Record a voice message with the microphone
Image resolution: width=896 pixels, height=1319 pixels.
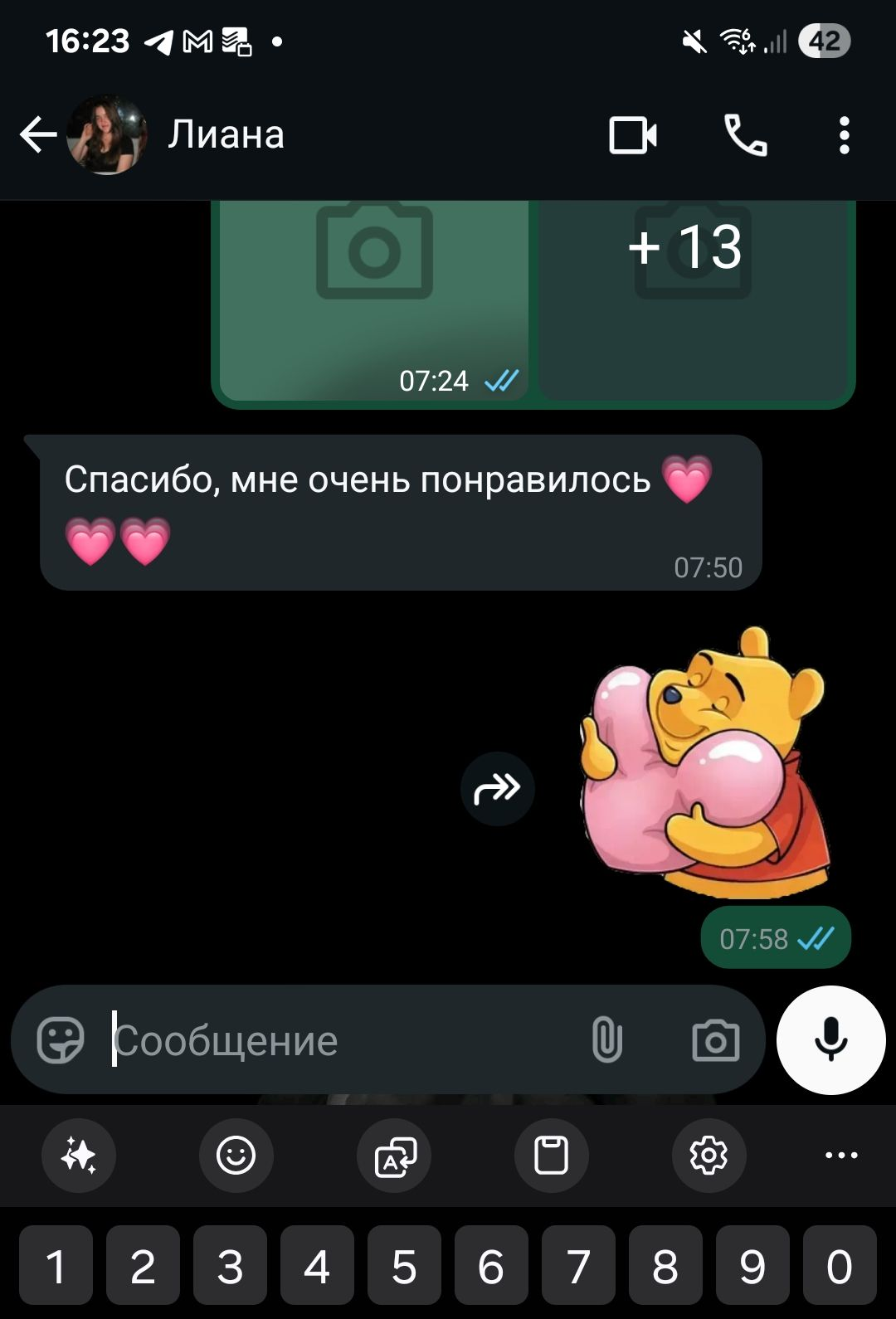pos(830,1040)
